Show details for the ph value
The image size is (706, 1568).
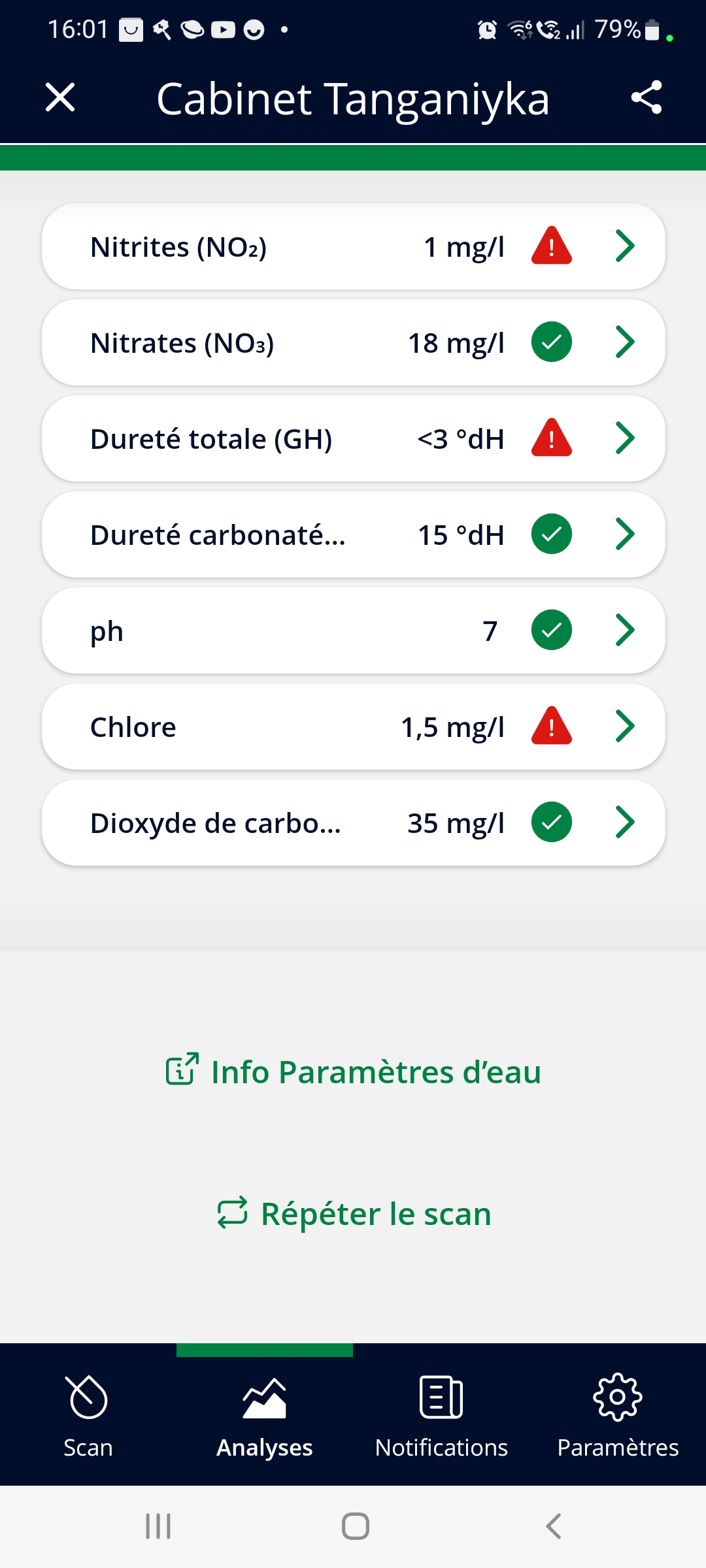coord(354,630)
